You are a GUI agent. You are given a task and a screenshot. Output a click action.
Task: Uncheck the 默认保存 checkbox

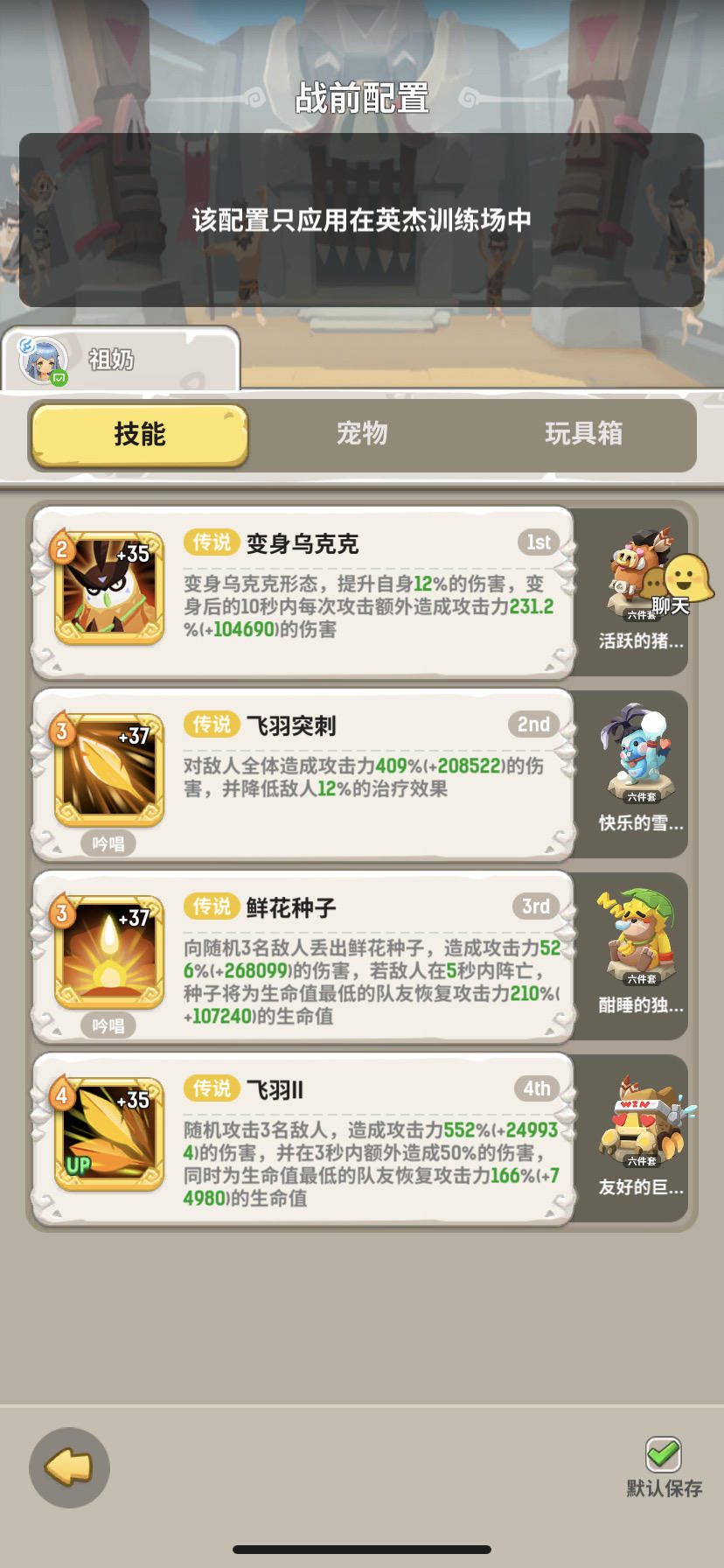[x=665, y=1444]
